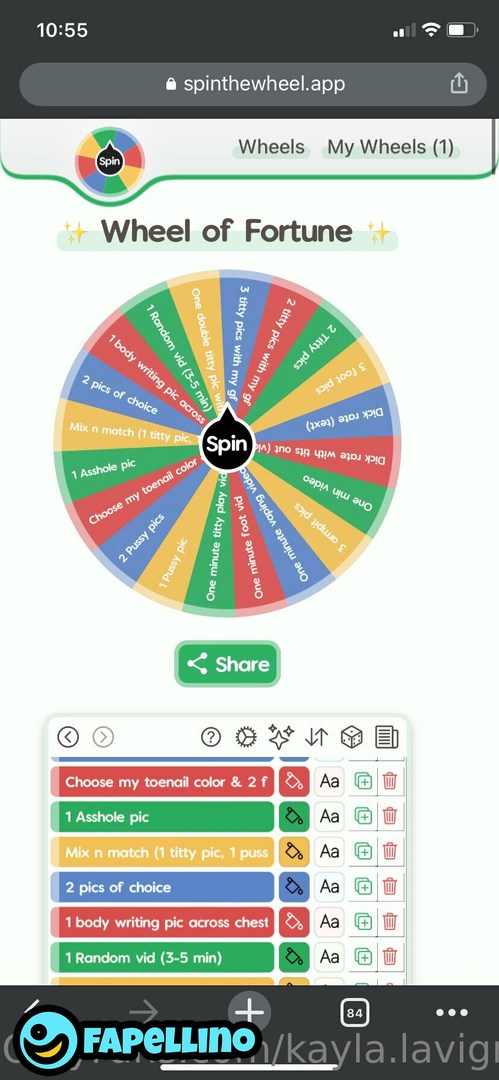Tap the Spin logo in the header
This screenshot has height=1080, width=499.
pyautogui.click(x=109, y=160)
